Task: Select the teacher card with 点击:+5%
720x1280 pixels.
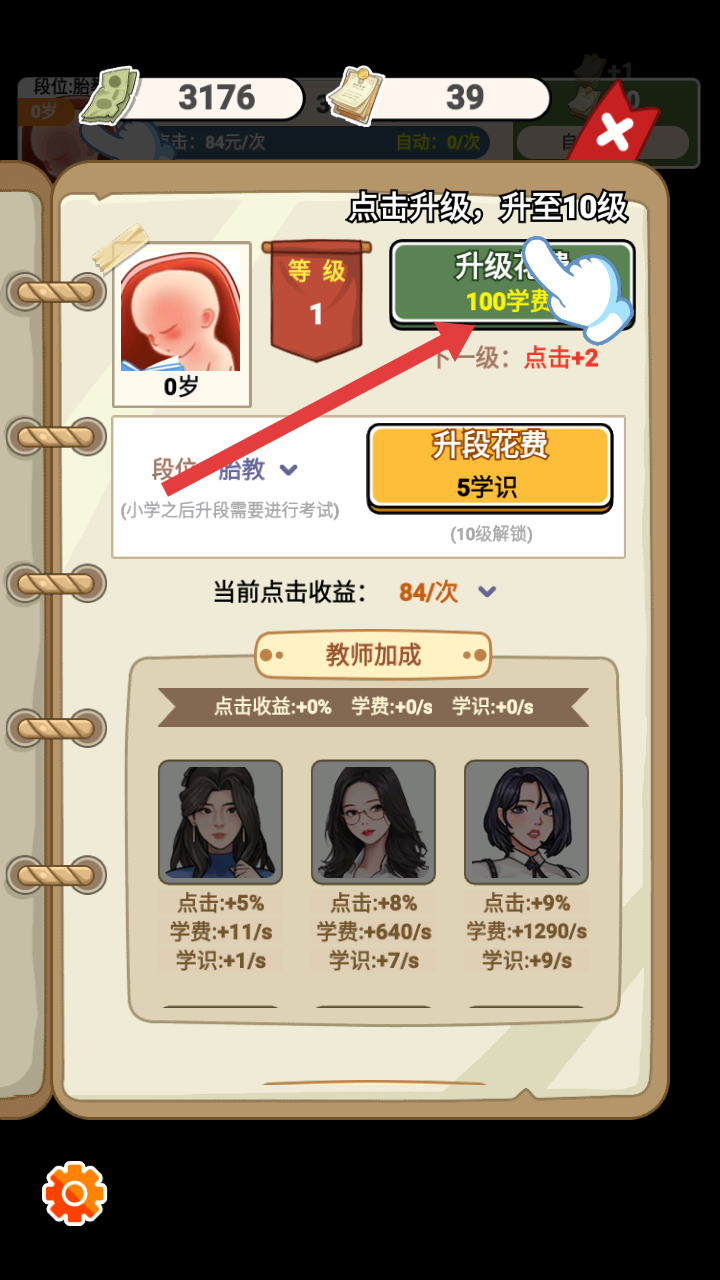Action: (220, 822)
